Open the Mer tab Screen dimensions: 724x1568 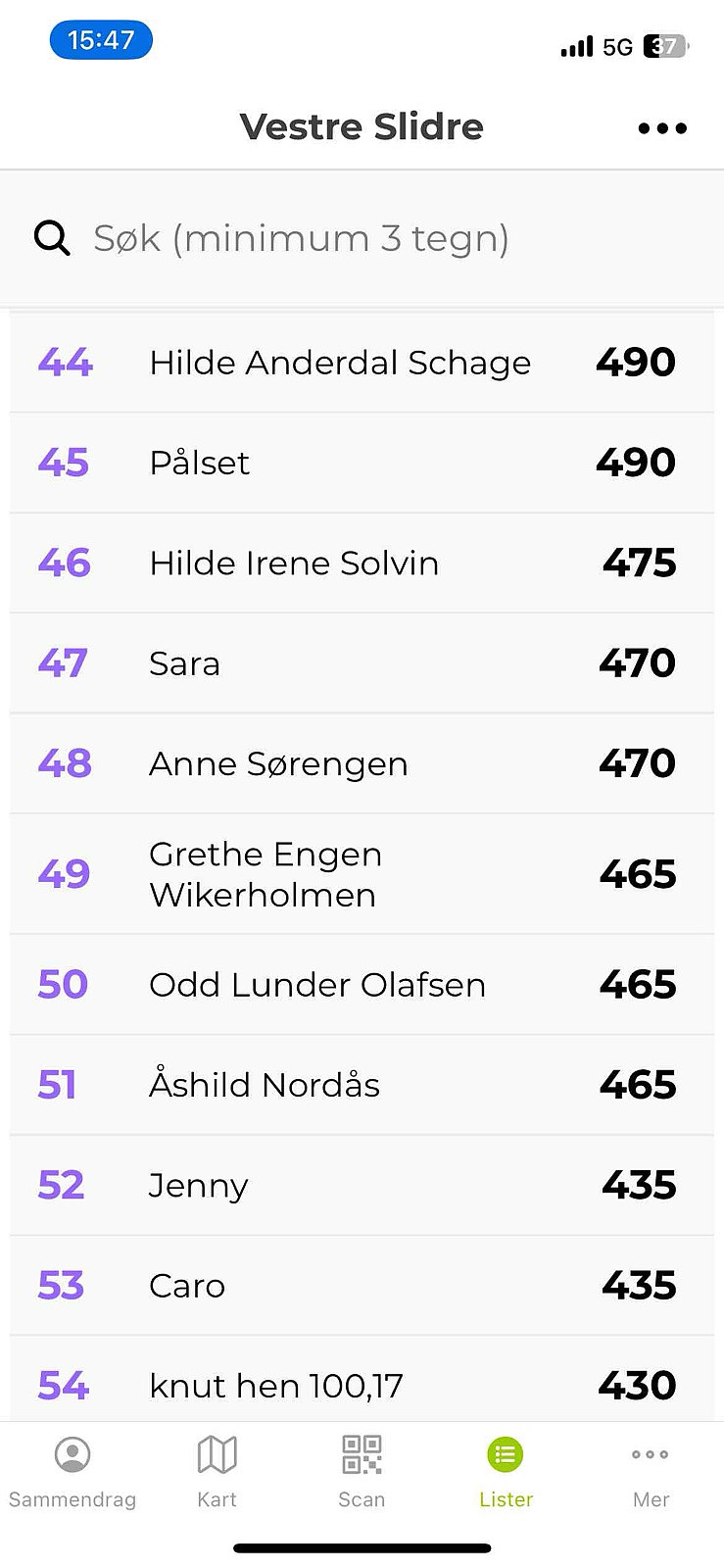pos(651,1472)
